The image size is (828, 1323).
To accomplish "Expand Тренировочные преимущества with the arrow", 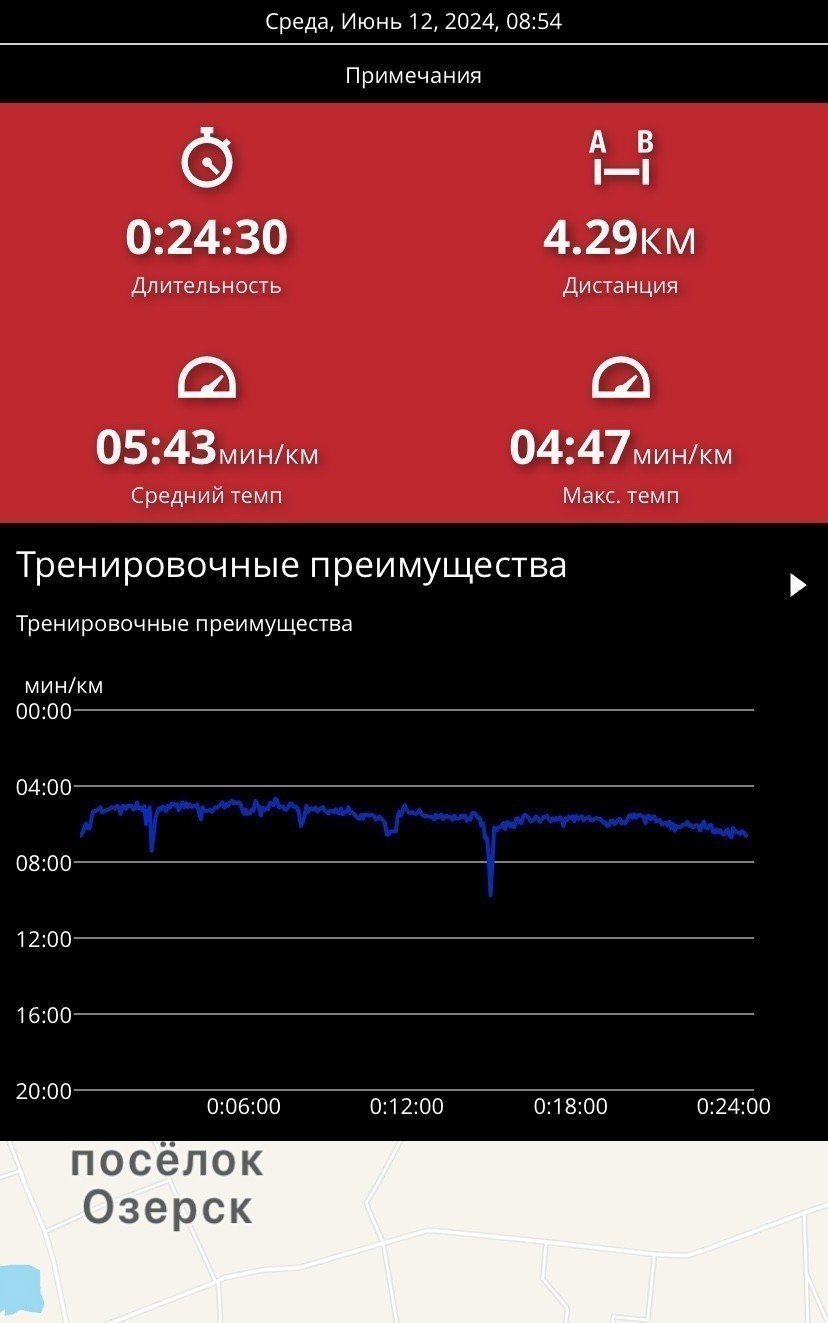I will click(x=797, y=585).
